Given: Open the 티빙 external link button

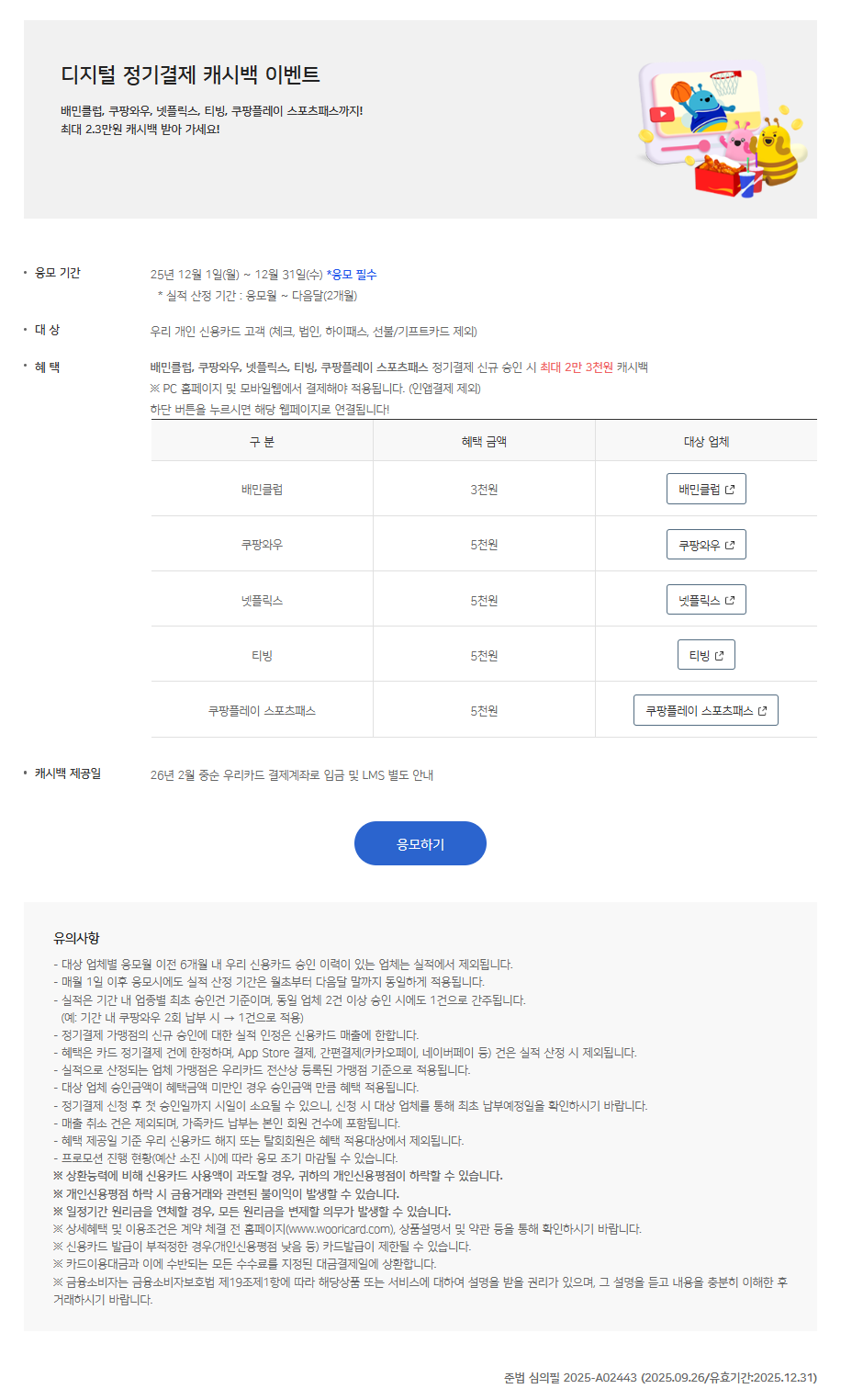Looking at the screenshot, I should (x=705, y=655).
